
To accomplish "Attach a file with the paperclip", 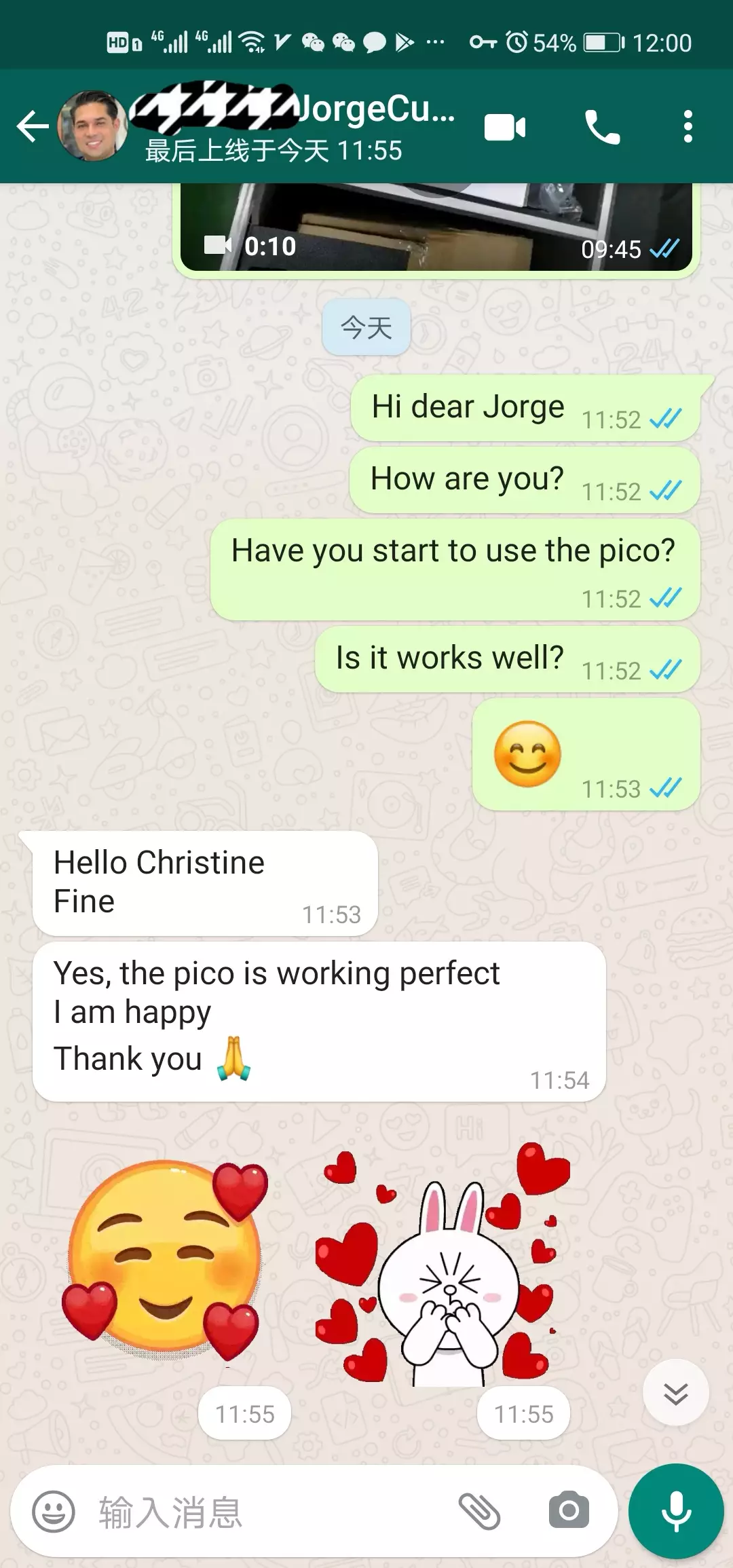I will (x=479, y=1512).
